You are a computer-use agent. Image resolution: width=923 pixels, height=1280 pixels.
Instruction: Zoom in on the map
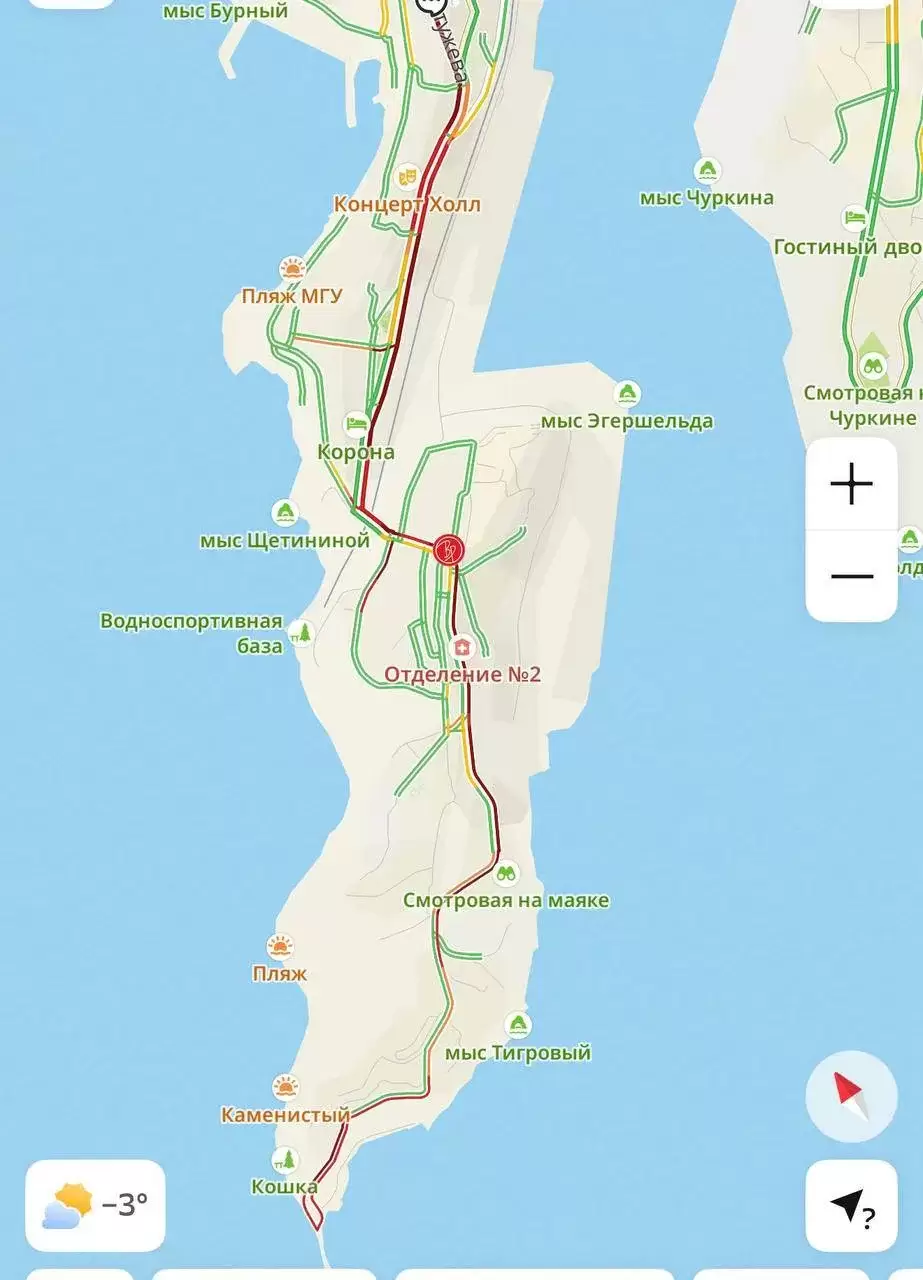pyautogui.click(x=851, y=485)
